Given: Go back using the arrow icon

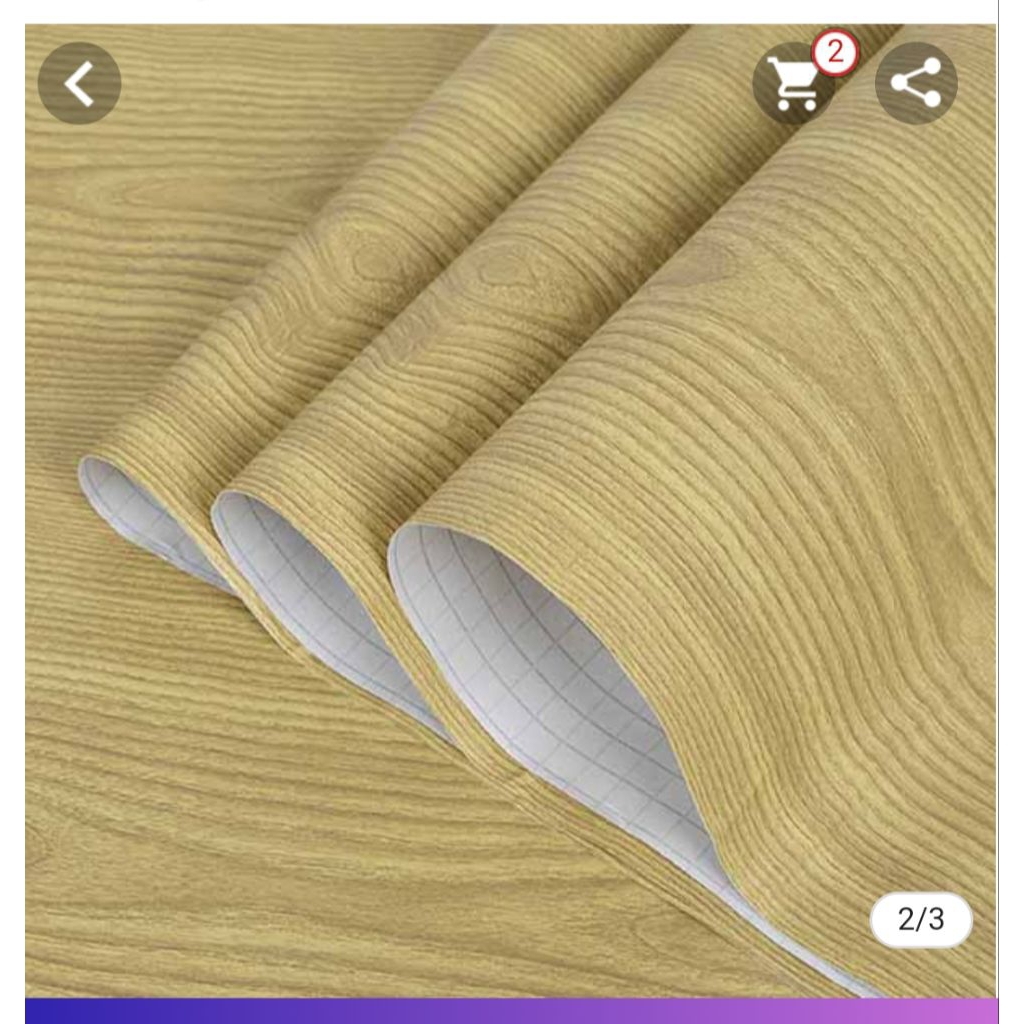Looking at the screenshot, I should click(79, 84).
